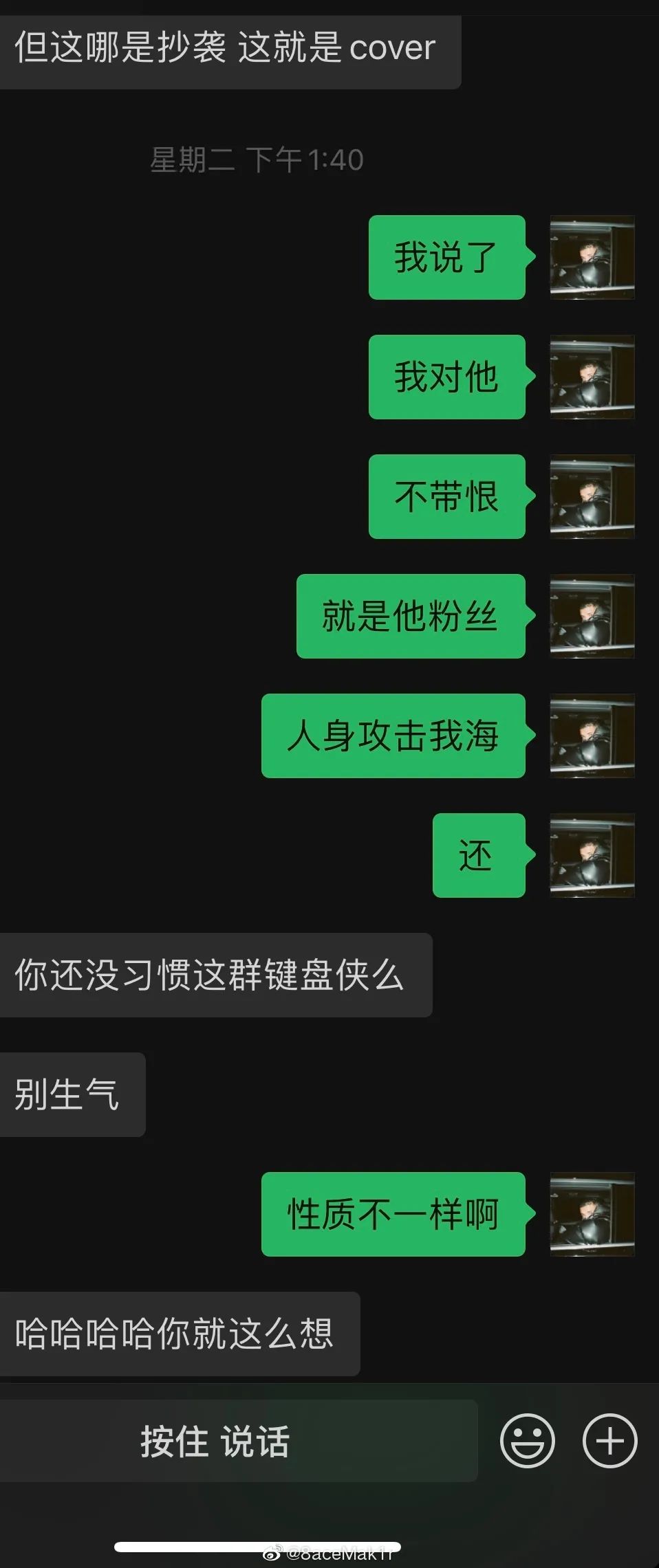Click the avatar next to 我对他 message
Viewport: 659px width, 1568px height.
pos(591,377)
